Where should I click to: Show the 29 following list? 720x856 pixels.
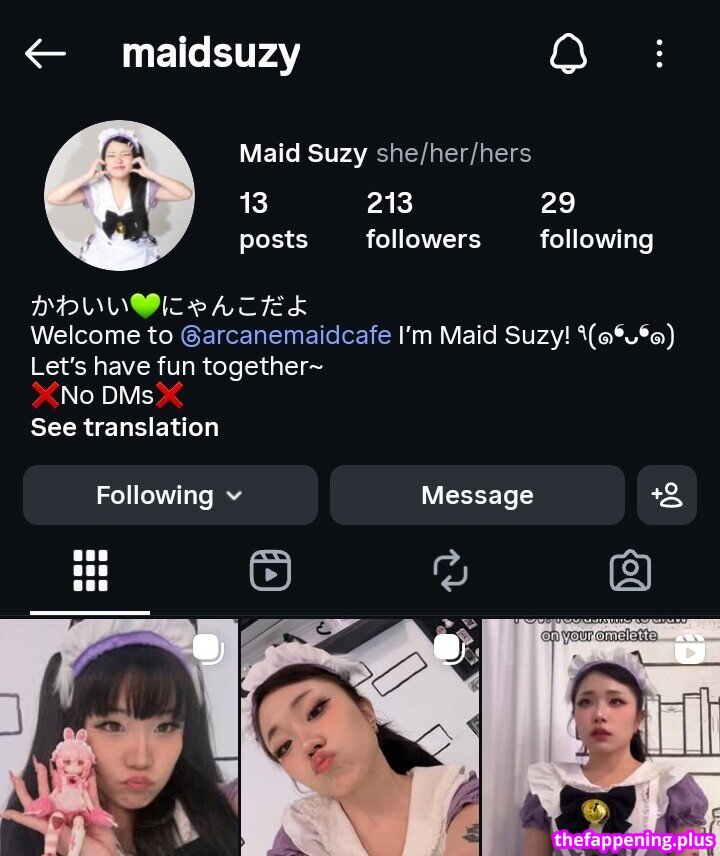pyautogui.click(x=596, y=221)
